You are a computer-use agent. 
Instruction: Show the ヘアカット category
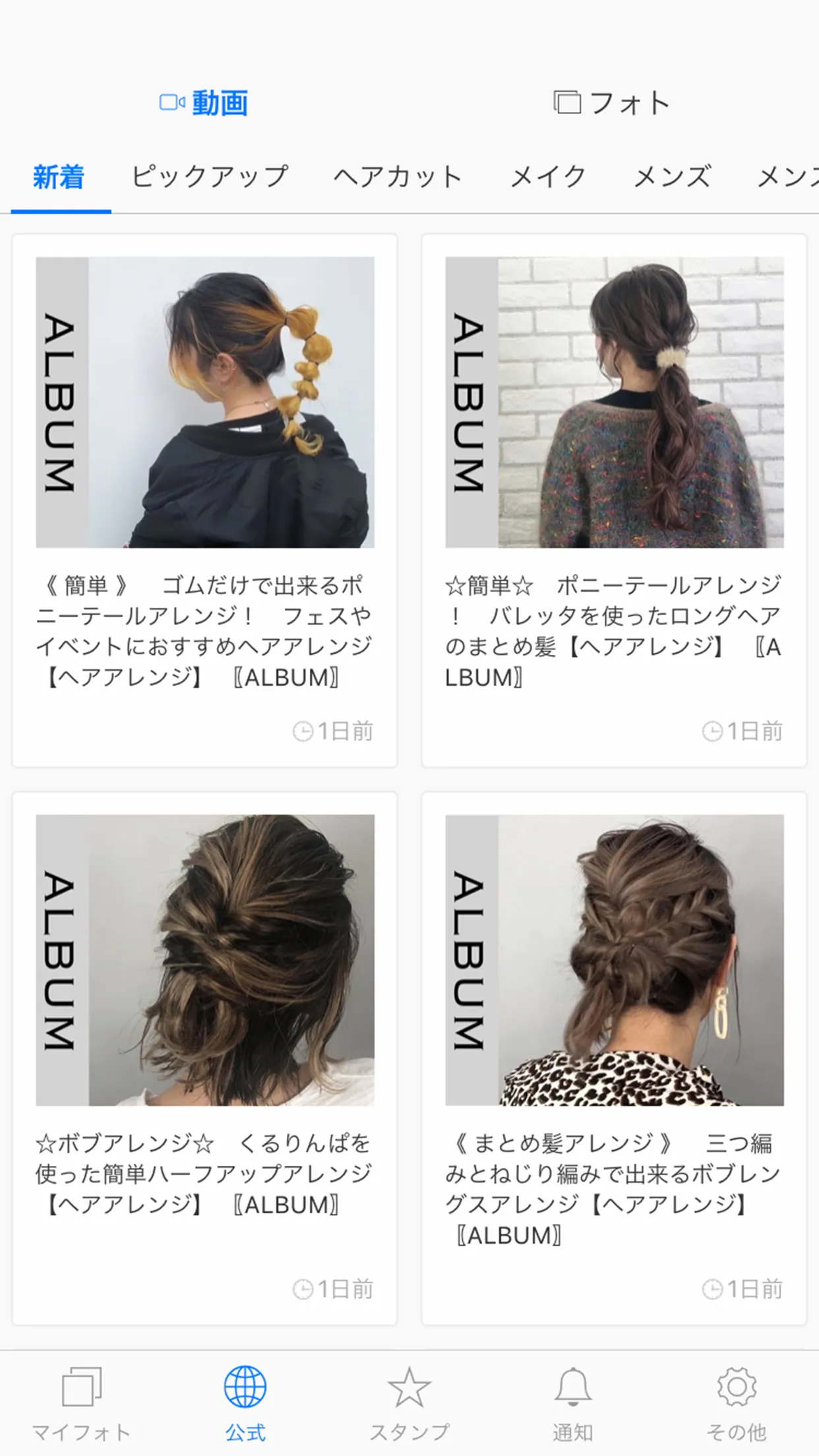(x=398, y=177)
